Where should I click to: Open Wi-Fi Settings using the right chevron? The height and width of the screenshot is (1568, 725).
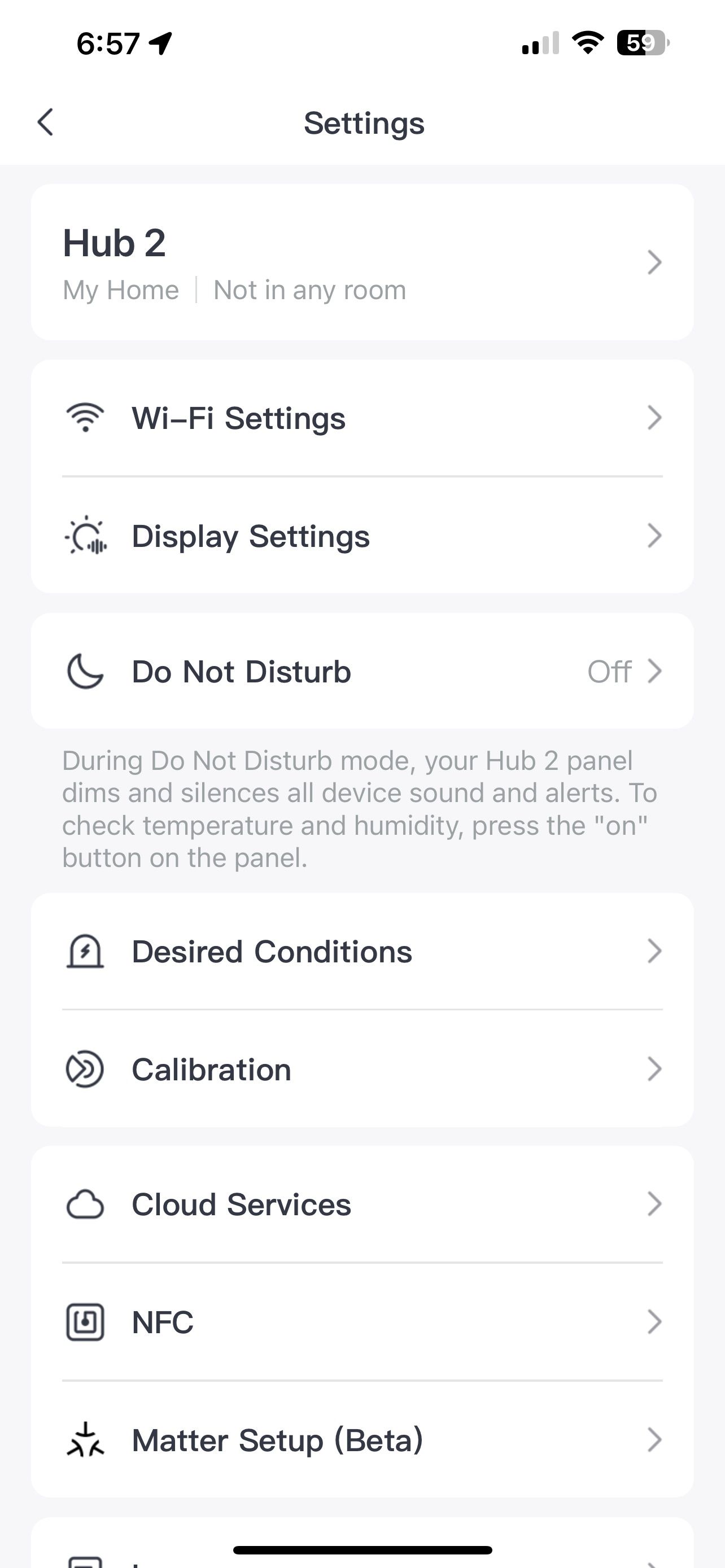point(654,418)
